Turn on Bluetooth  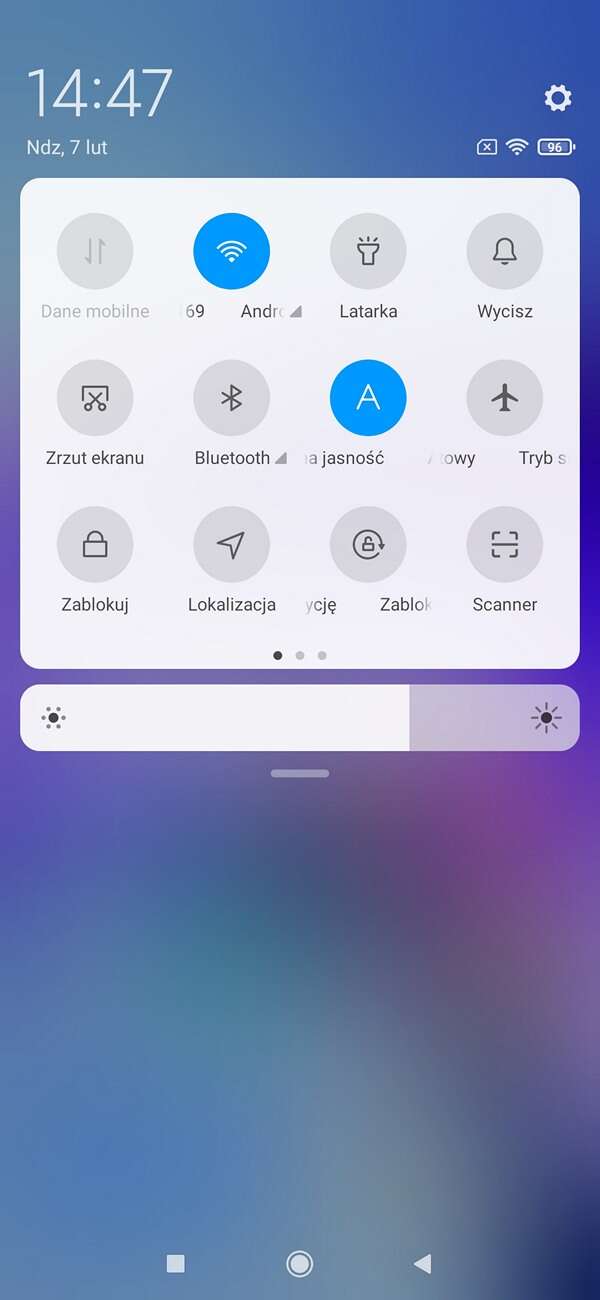(231, 398)
